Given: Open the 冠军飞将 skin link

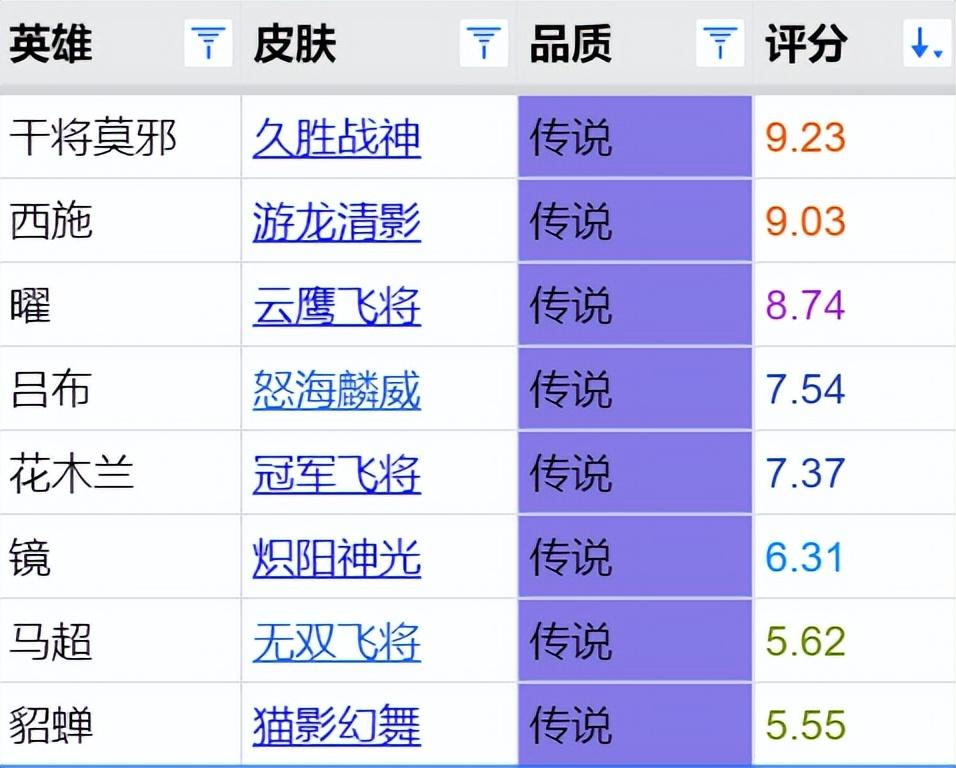Looking at the screenshot, I should 336,473.
